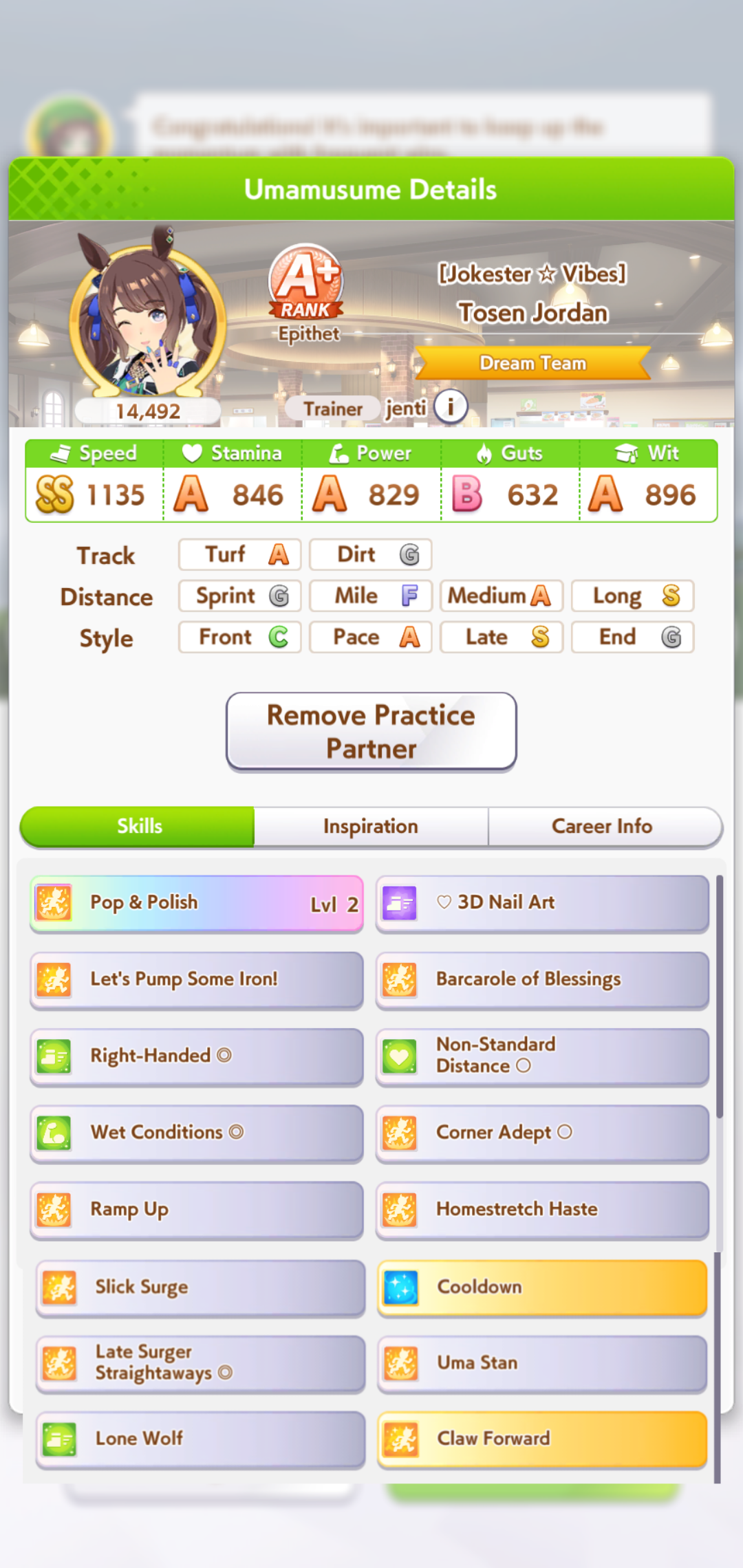Open Barcarole of Blessings skill details
Viewport: 743px width, 1568px height.
542,980
